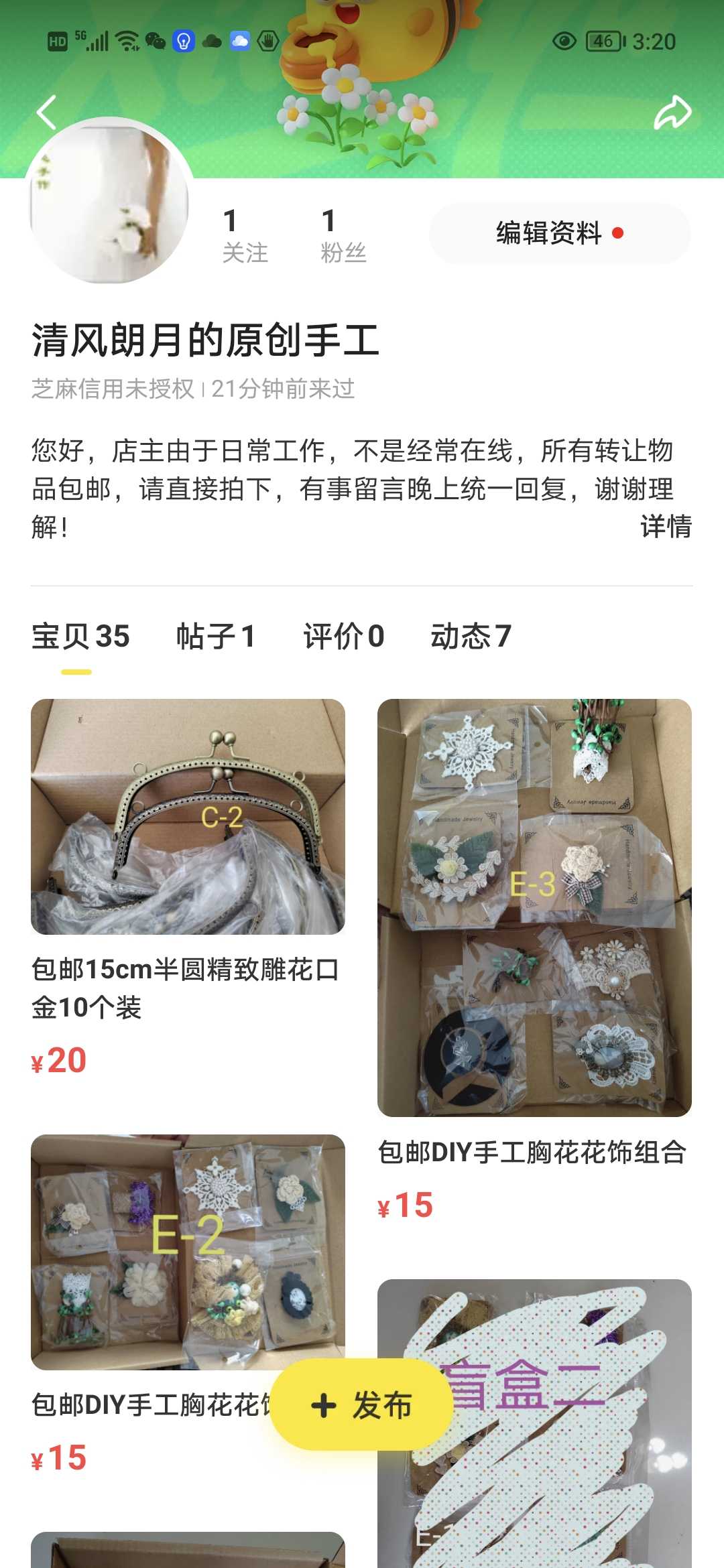This screenshot has width=724, height=1568.
Task: Tap the 编辑资料 edit profile button
Action: pos(559,233)
